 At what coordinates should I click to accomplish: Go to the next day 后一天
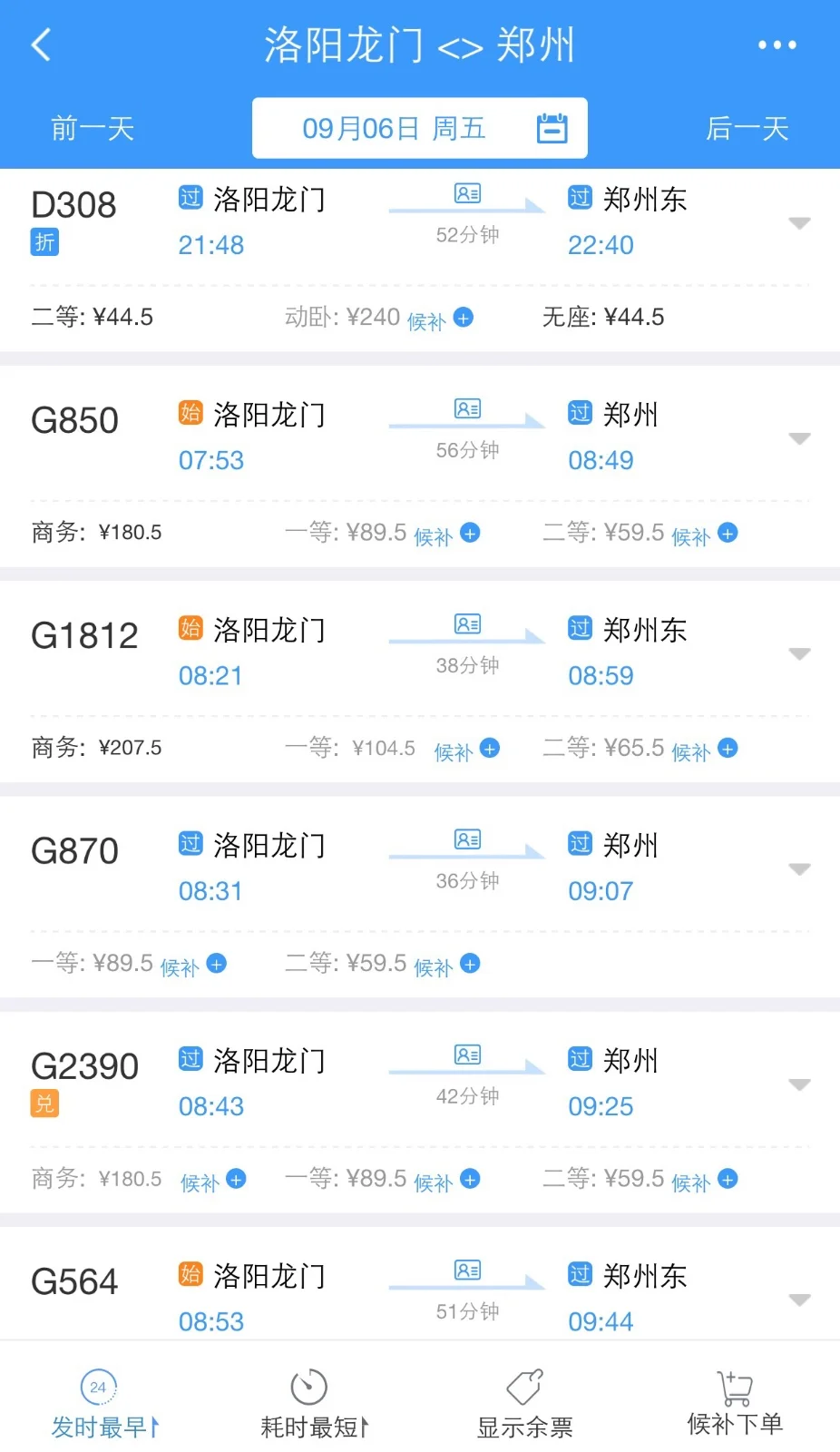point(747,128)
